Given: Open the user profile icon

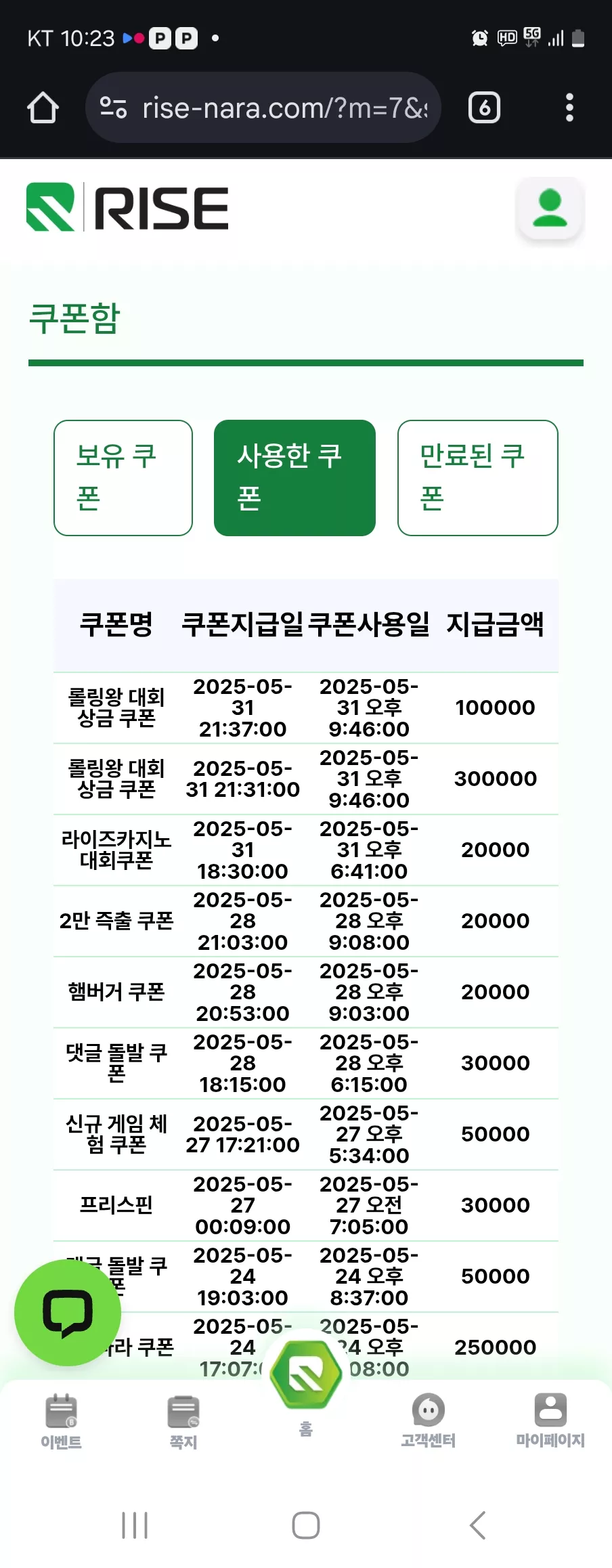Looking at the screenshot, I should click(x=550, y=208).
